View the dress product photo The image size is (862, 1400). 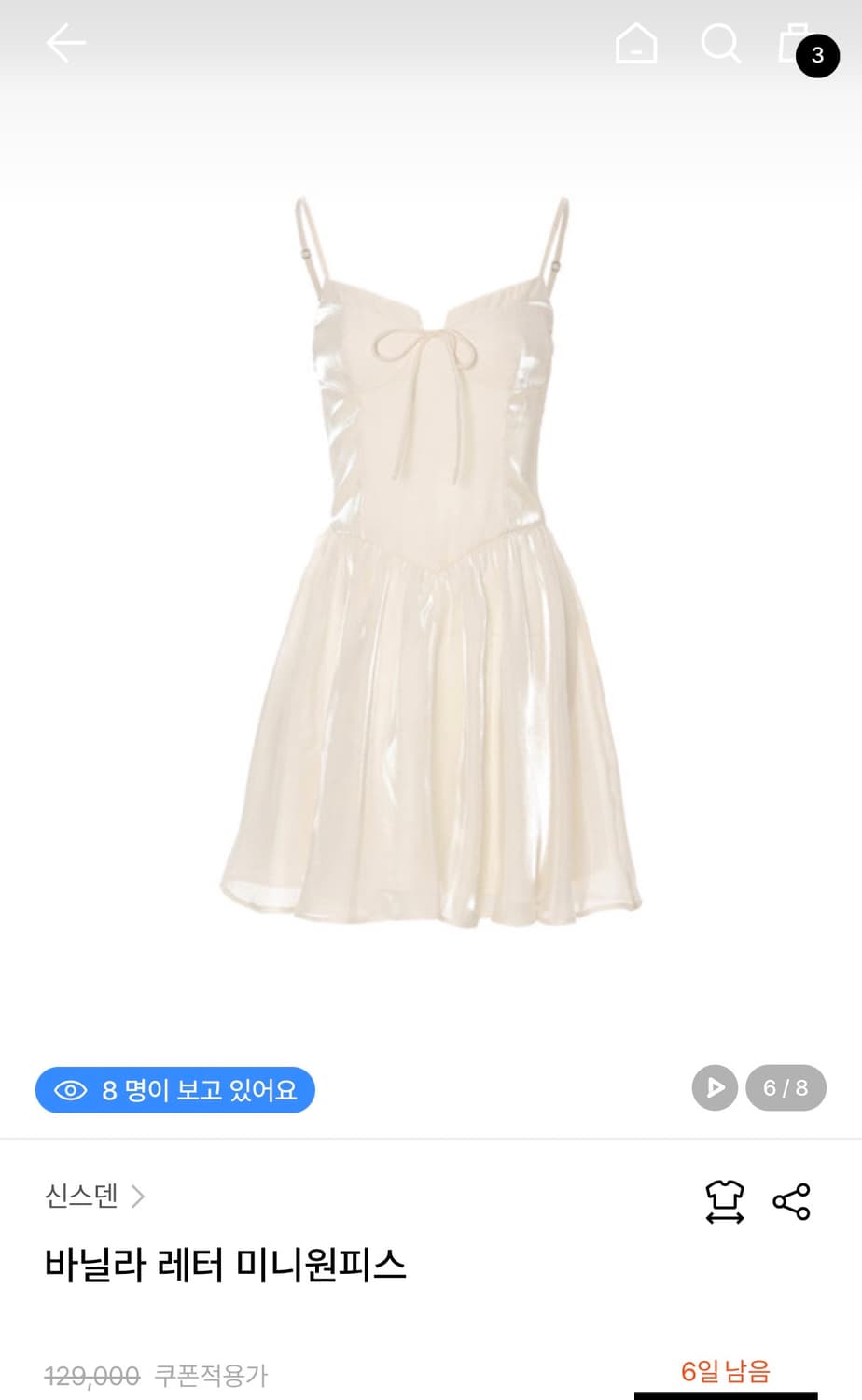point(431,579)
